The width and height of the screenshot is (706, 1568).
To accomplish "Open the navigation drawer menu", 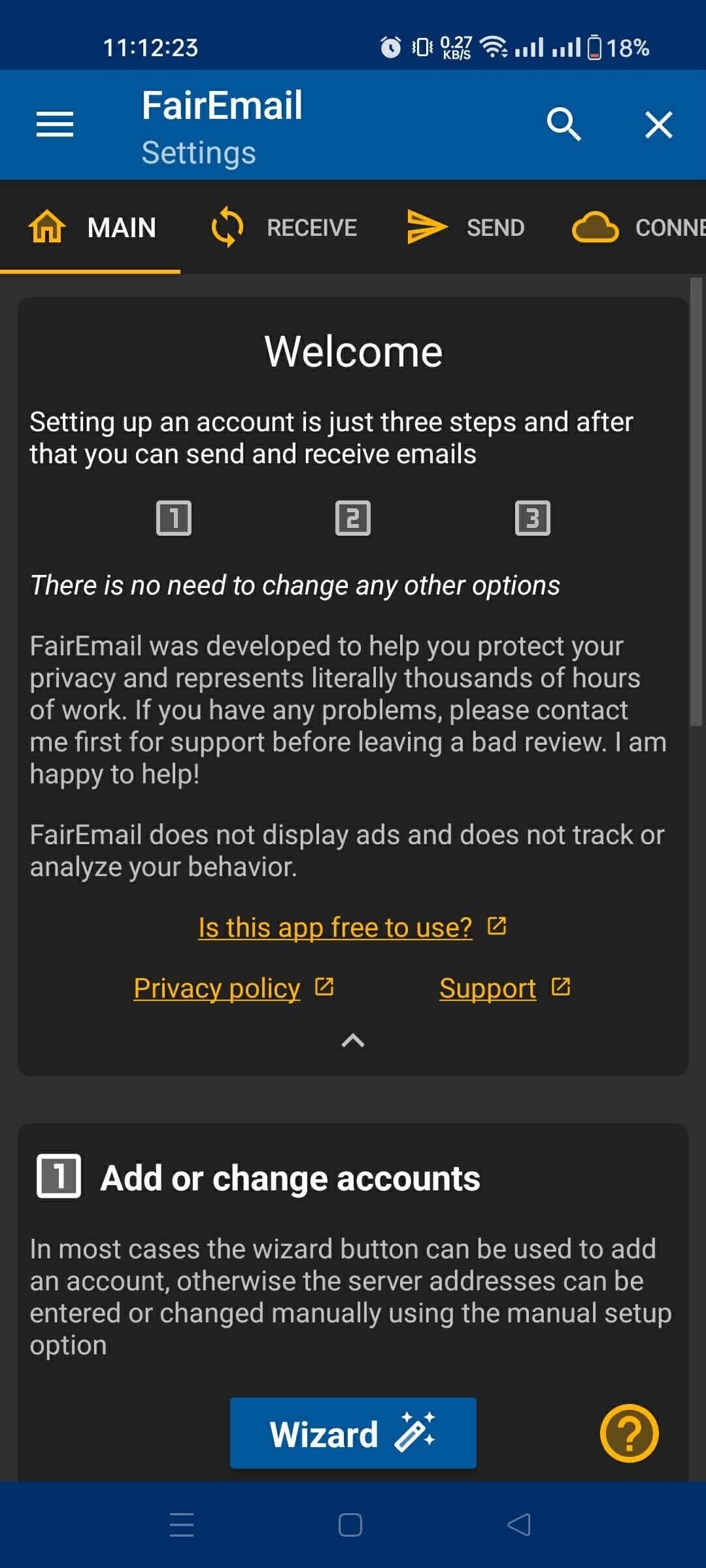I will (55, 124).
